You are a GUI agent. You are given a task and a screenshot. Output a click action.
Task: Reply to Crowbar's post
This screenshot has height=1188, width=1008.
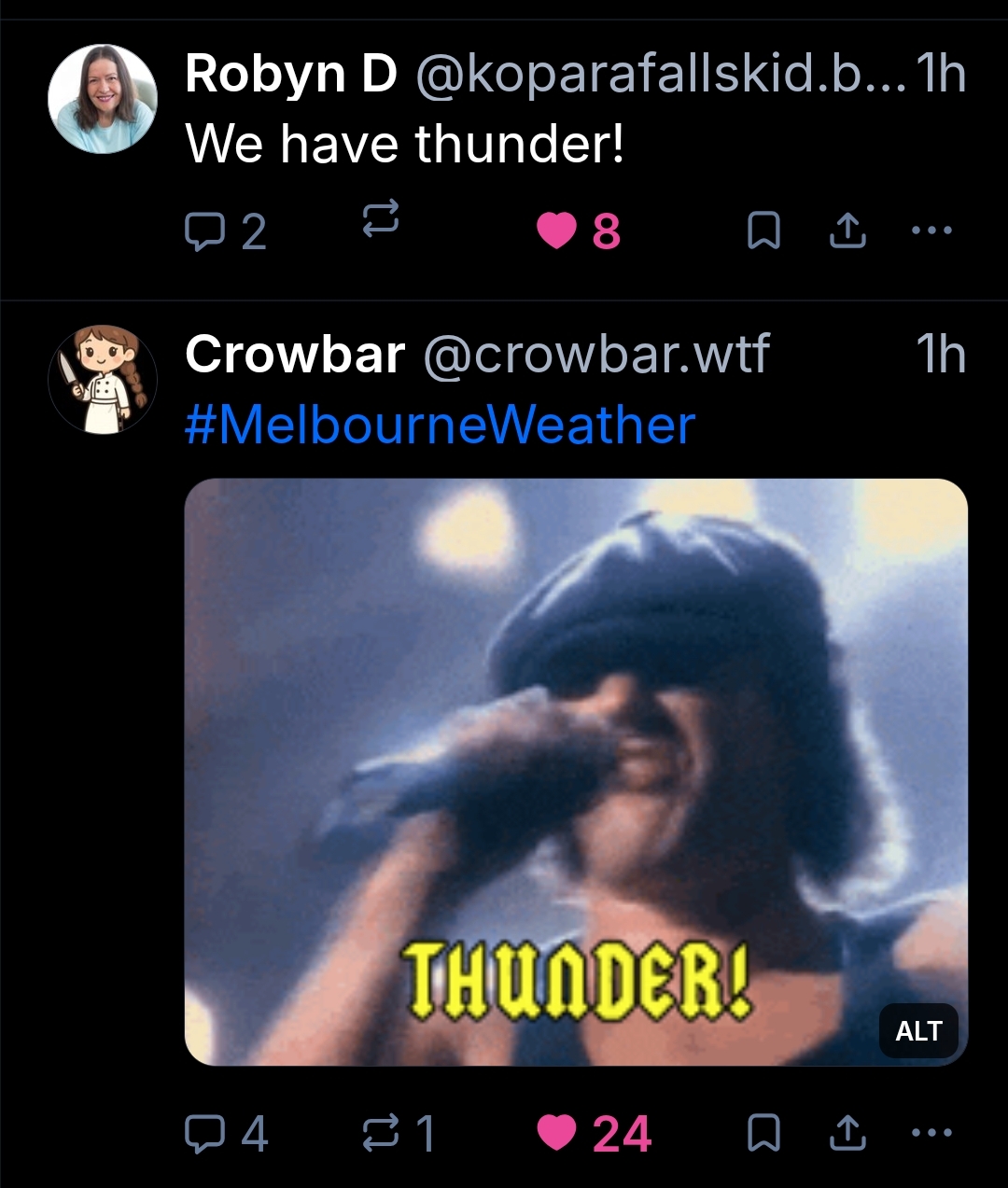[203, 1134]
